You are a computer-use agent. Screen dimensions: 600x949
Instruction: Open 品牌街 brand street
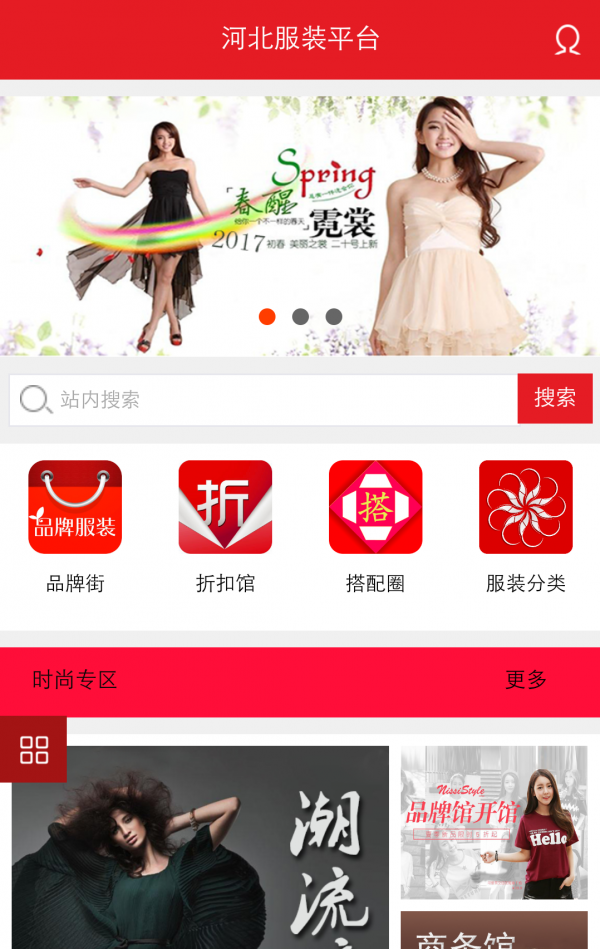pos(75,526)
